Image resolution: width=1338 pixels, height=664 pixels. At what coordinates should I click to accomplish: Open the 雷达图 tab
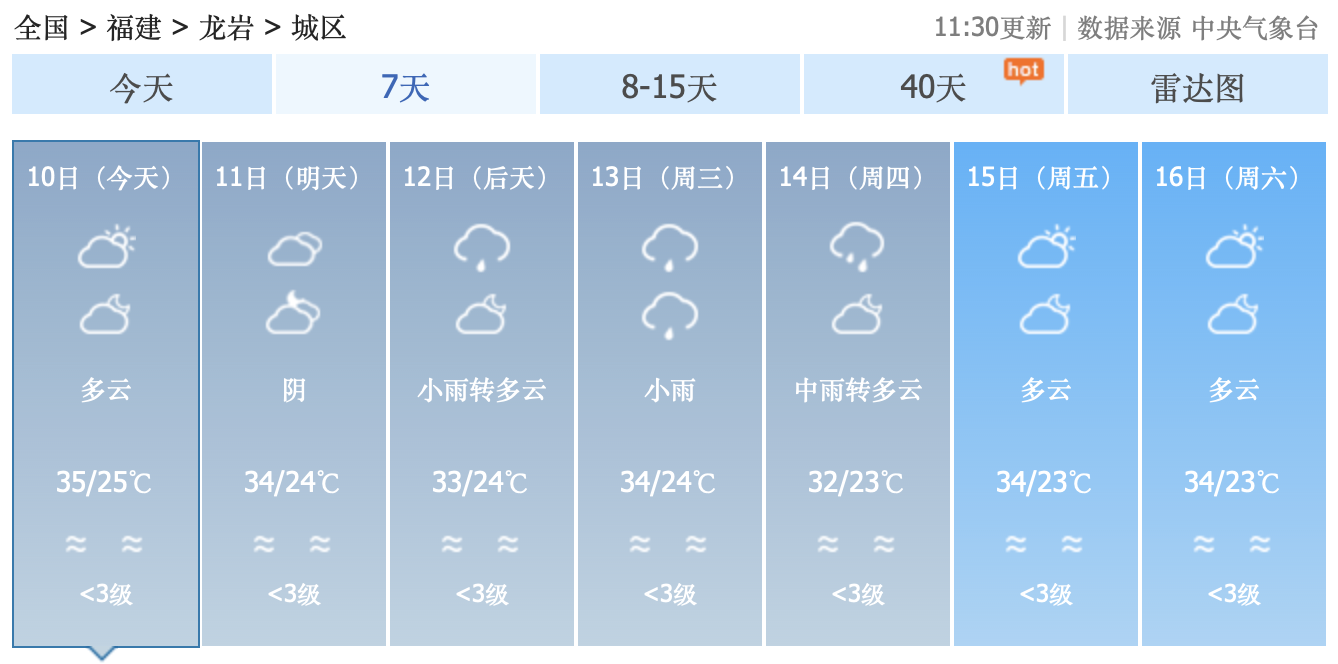(x=1197, y=87)
